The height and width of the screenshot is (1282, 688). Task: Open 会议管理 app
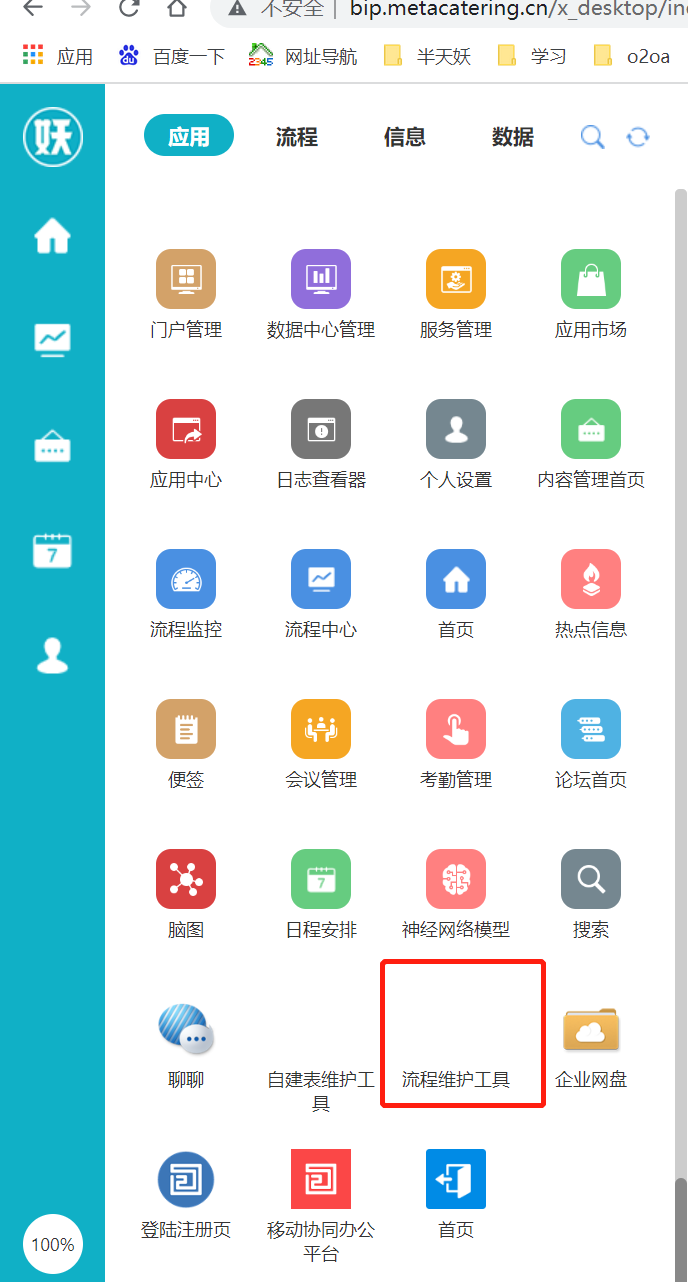(321, 729)
